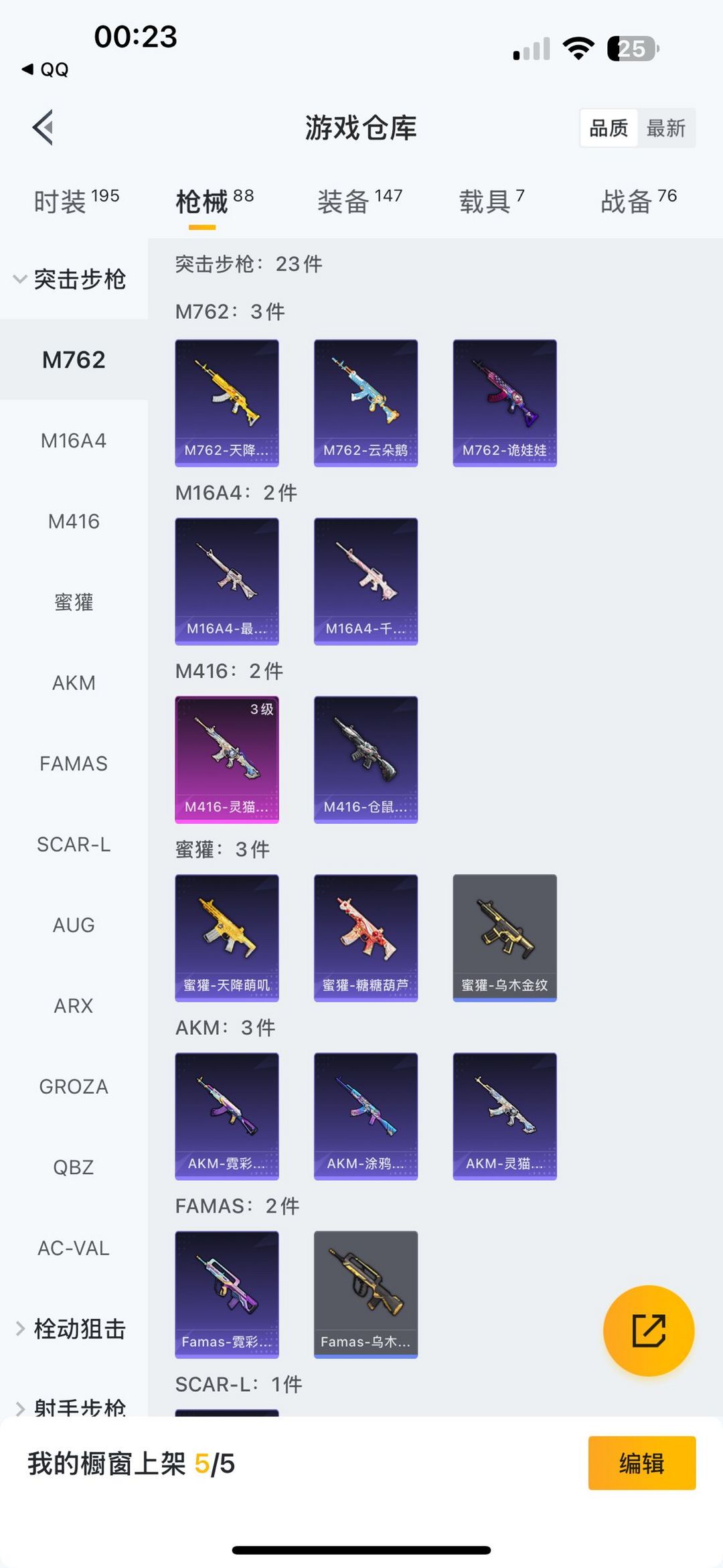The image size is (723, 1568).
Task: Open the 蜜獾-糖糖葫芦 skin
Action: coord(366,938)
